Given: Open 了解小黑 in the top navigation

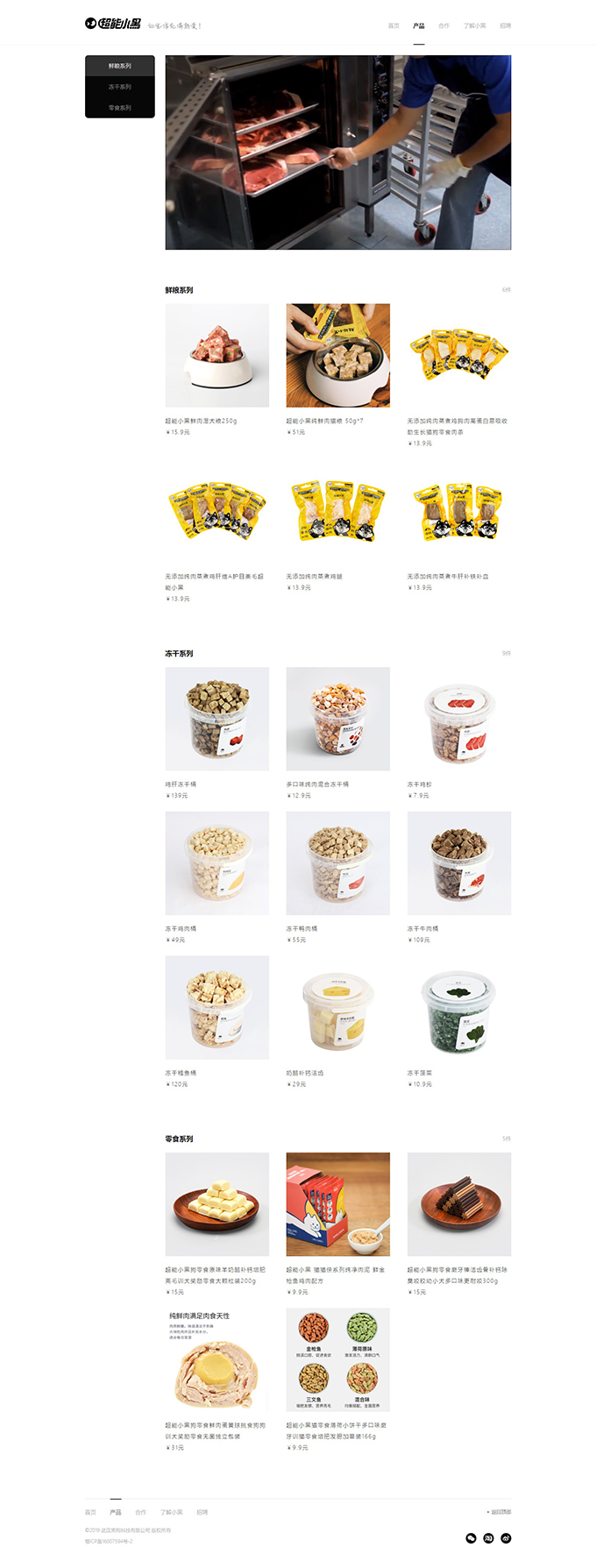Looking at the screenshot, I should click(x=474, y=25).
